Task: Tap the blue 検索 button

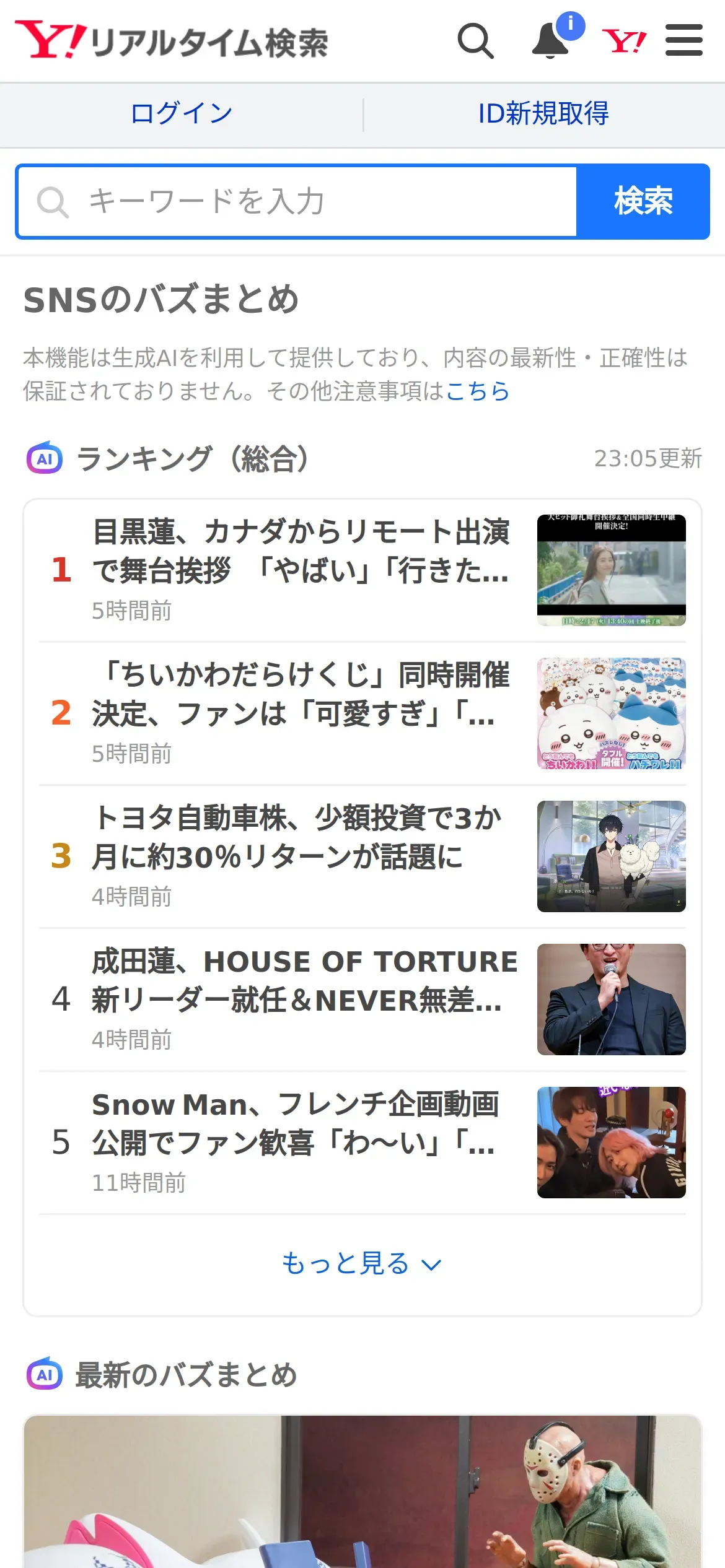Action: 643,202
